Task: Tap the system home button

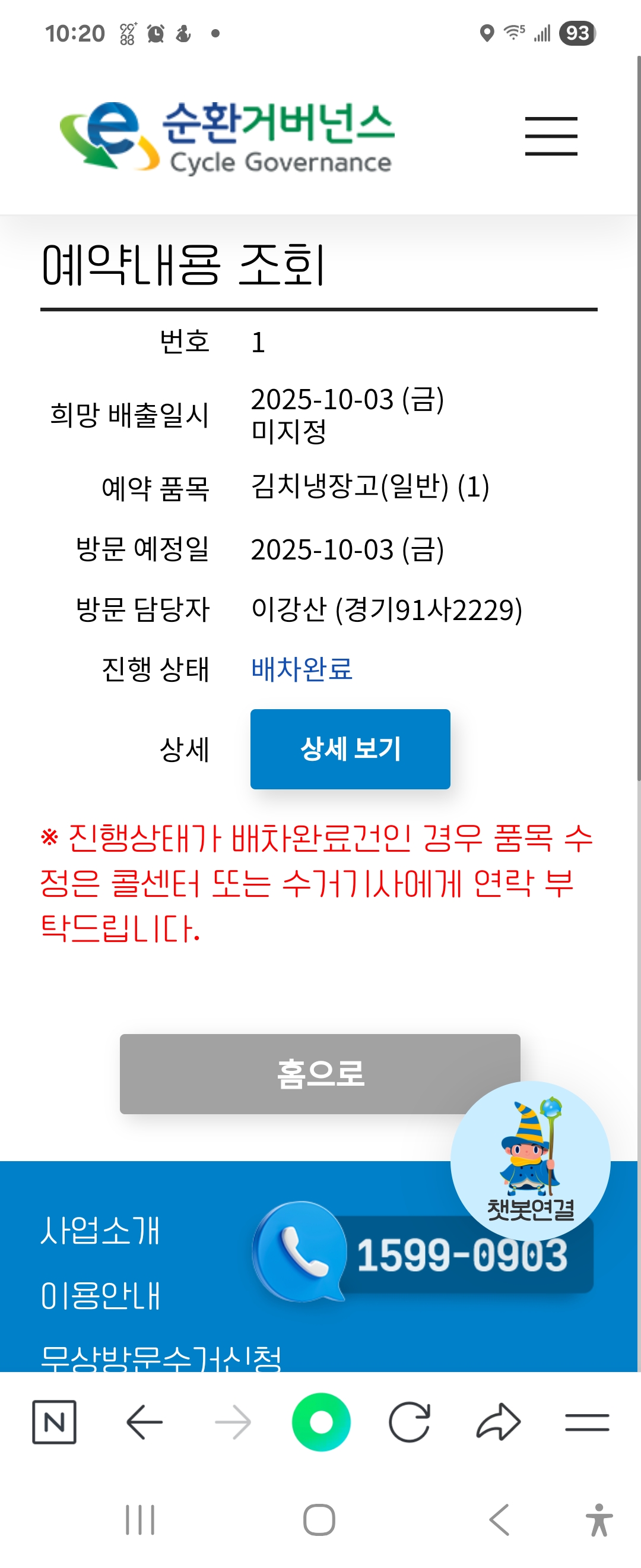Action: pyautogui.click(x=319, y=1520)
